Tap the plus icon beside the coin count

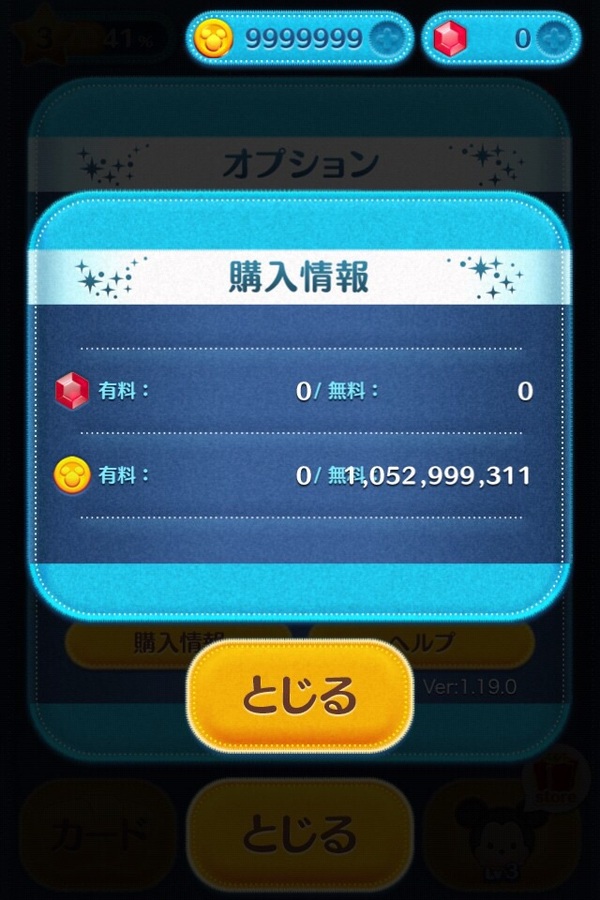(386, 38)
